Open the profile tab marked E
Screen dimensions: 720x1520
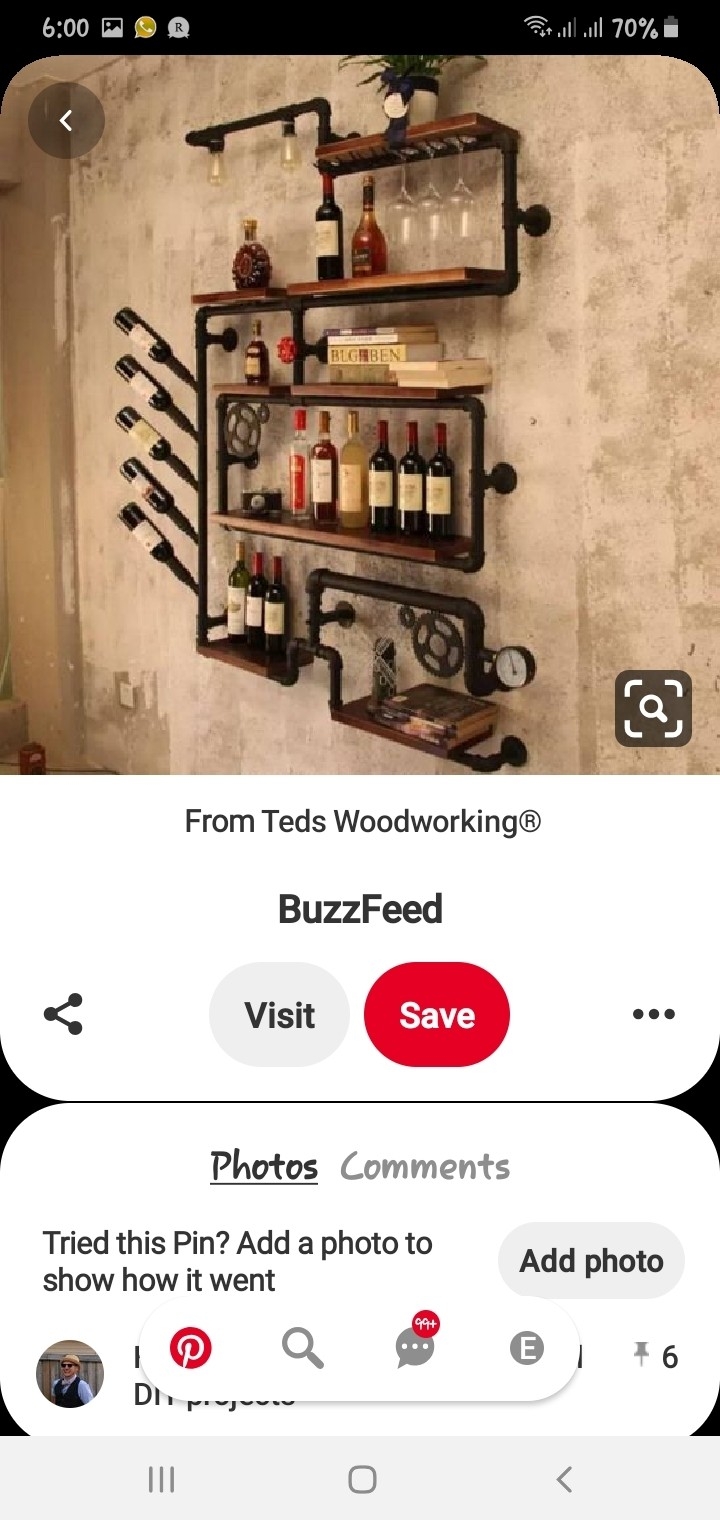pos(527,1349)
